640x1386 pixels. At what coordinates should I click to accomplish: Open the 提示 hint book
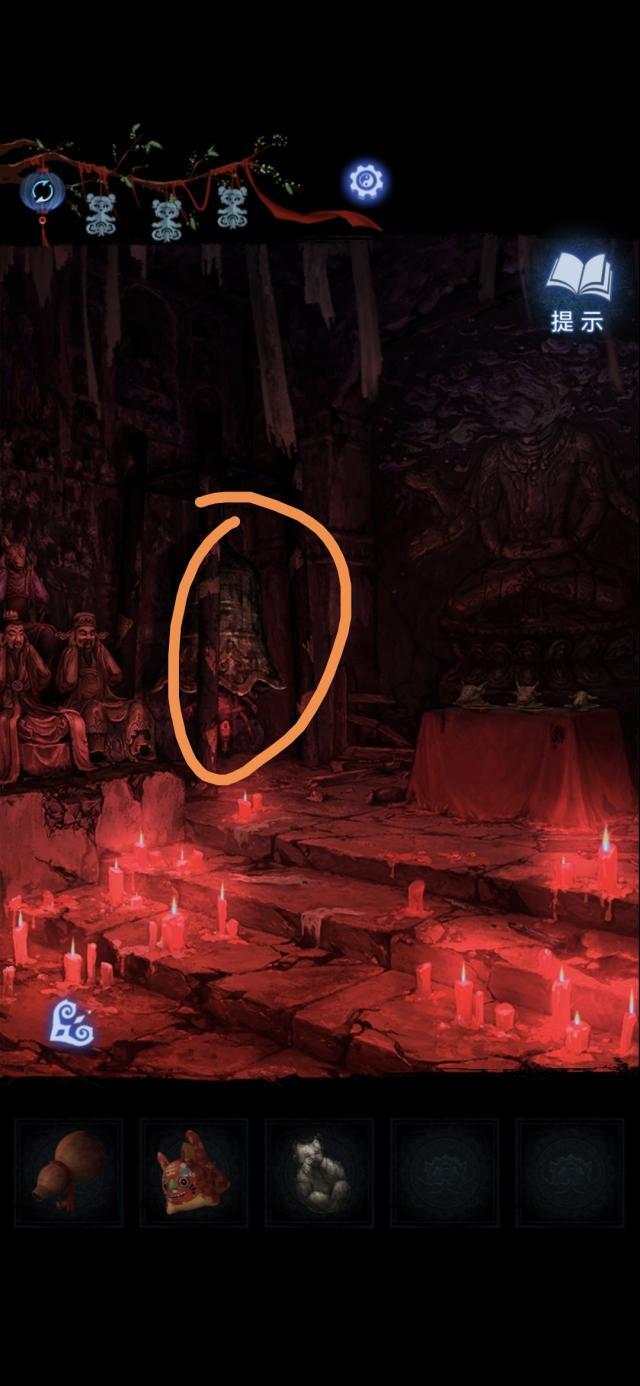pyautogui.click(x=579, y=290)
